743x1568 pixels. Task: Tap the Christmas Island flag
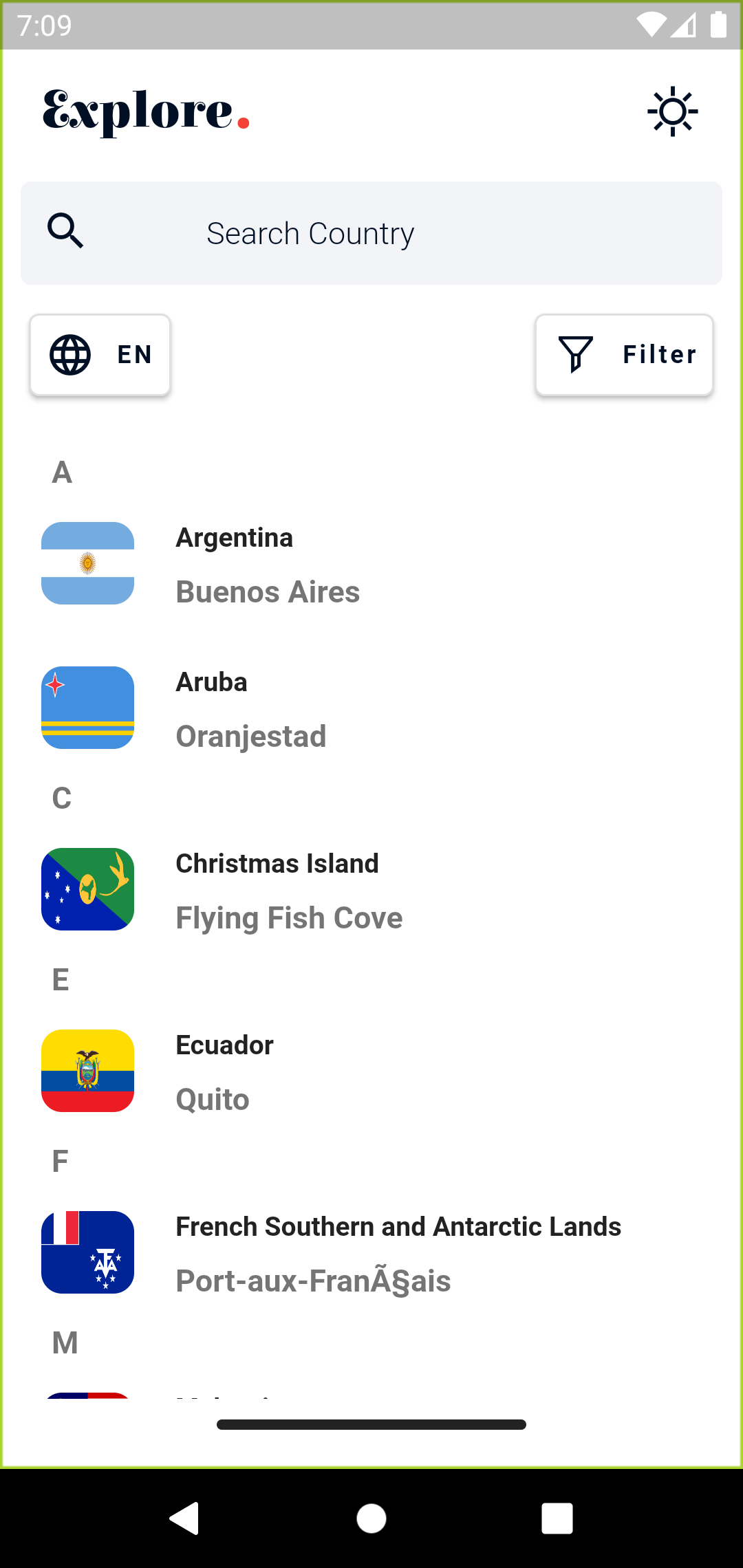[87, 889]
